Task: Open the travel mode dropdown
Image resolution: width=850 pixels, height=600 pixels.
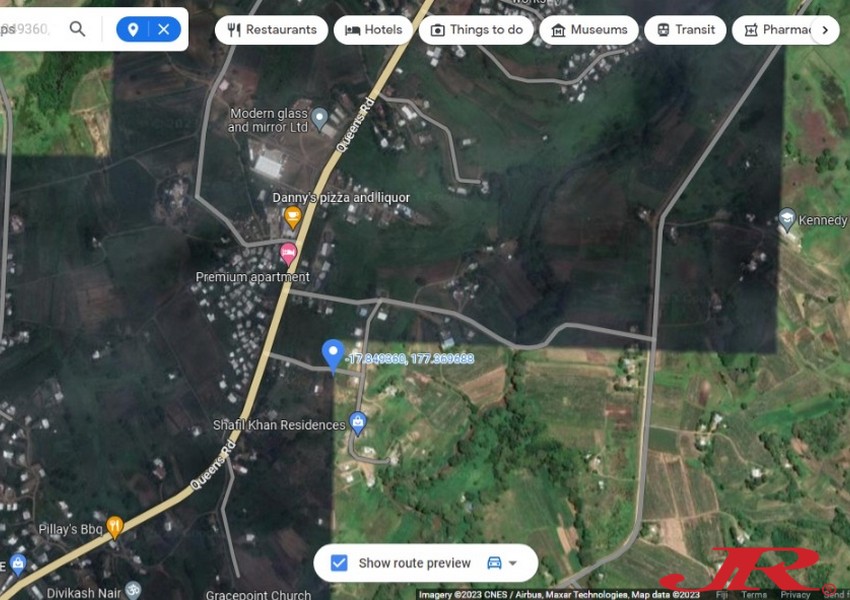Action: pos(503,563)
